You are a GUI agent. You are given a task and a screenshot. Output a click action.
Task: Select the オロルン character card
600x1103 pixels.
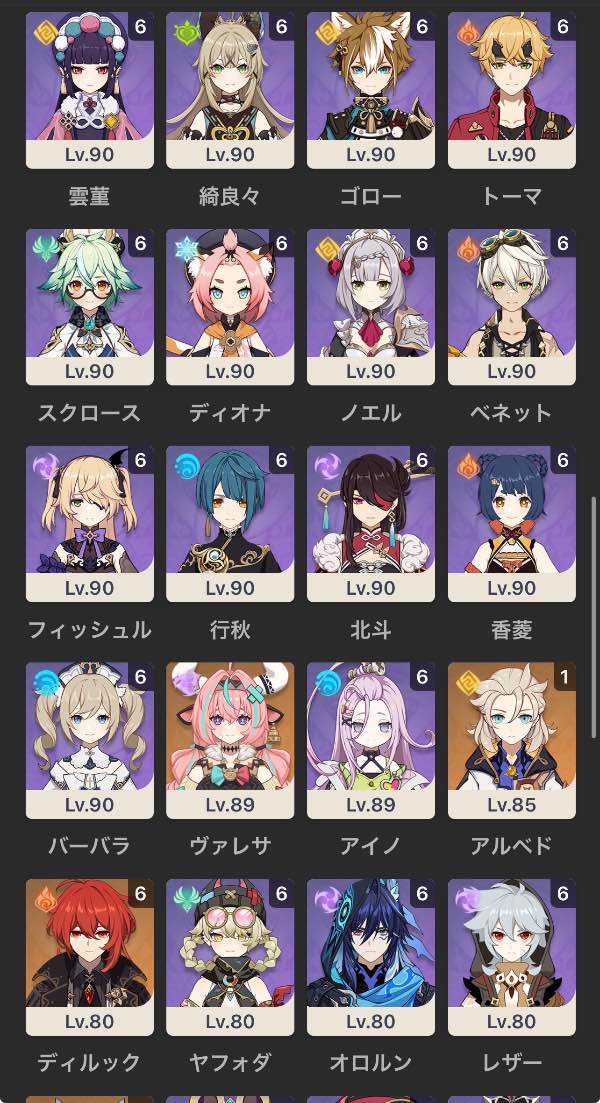371,956
